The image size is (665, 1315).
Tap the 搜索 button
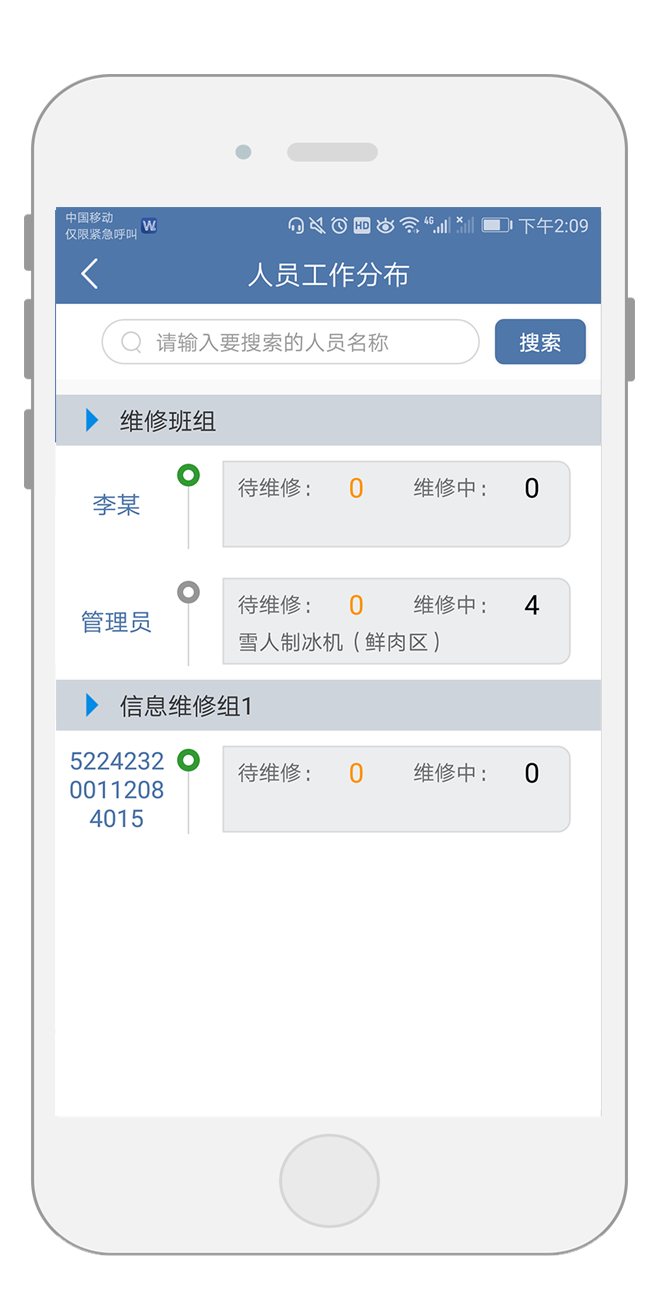tap(540, 342)
